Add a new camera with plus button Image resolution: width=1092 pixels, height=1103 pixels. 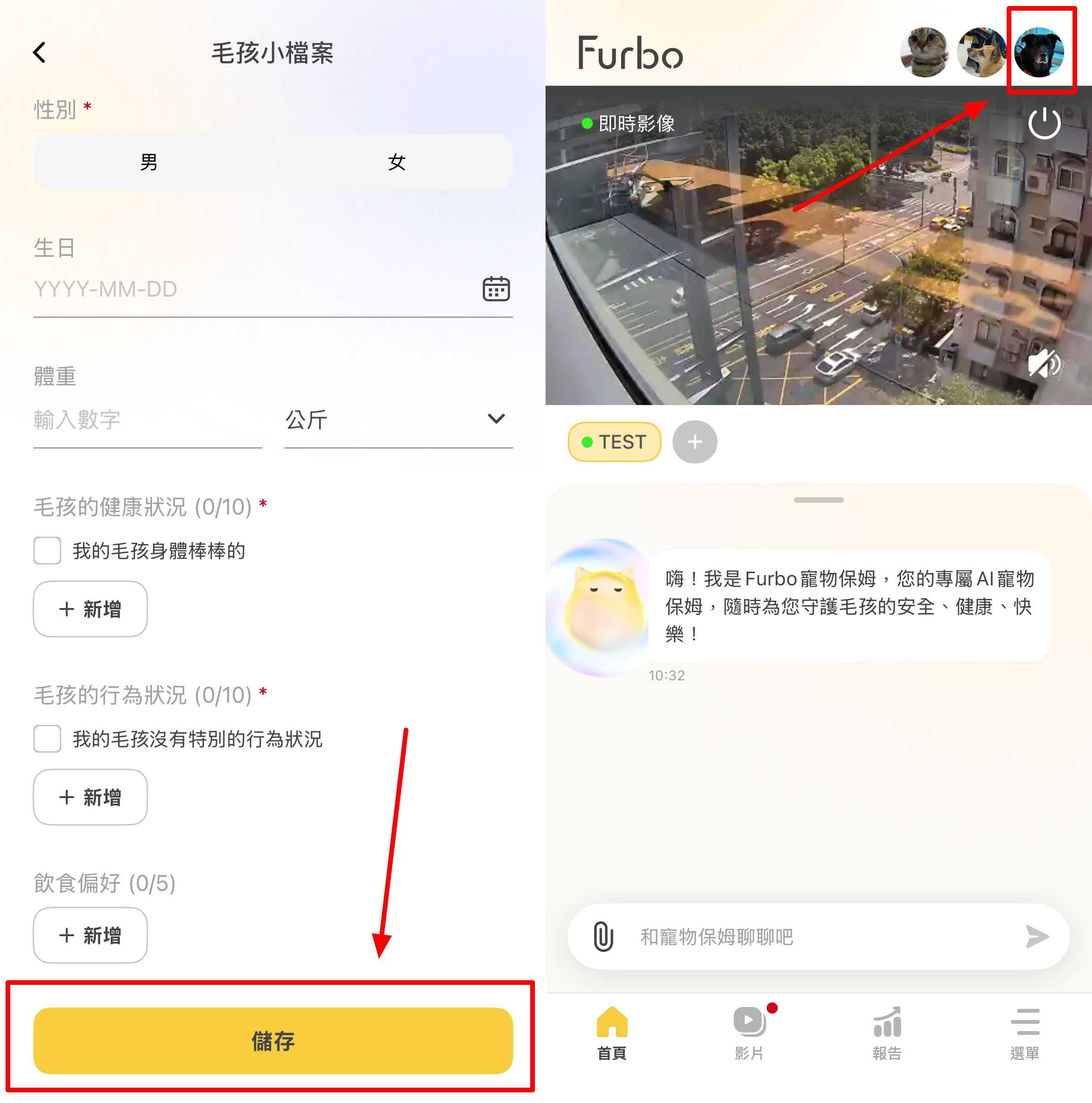(x=694, y=442)
